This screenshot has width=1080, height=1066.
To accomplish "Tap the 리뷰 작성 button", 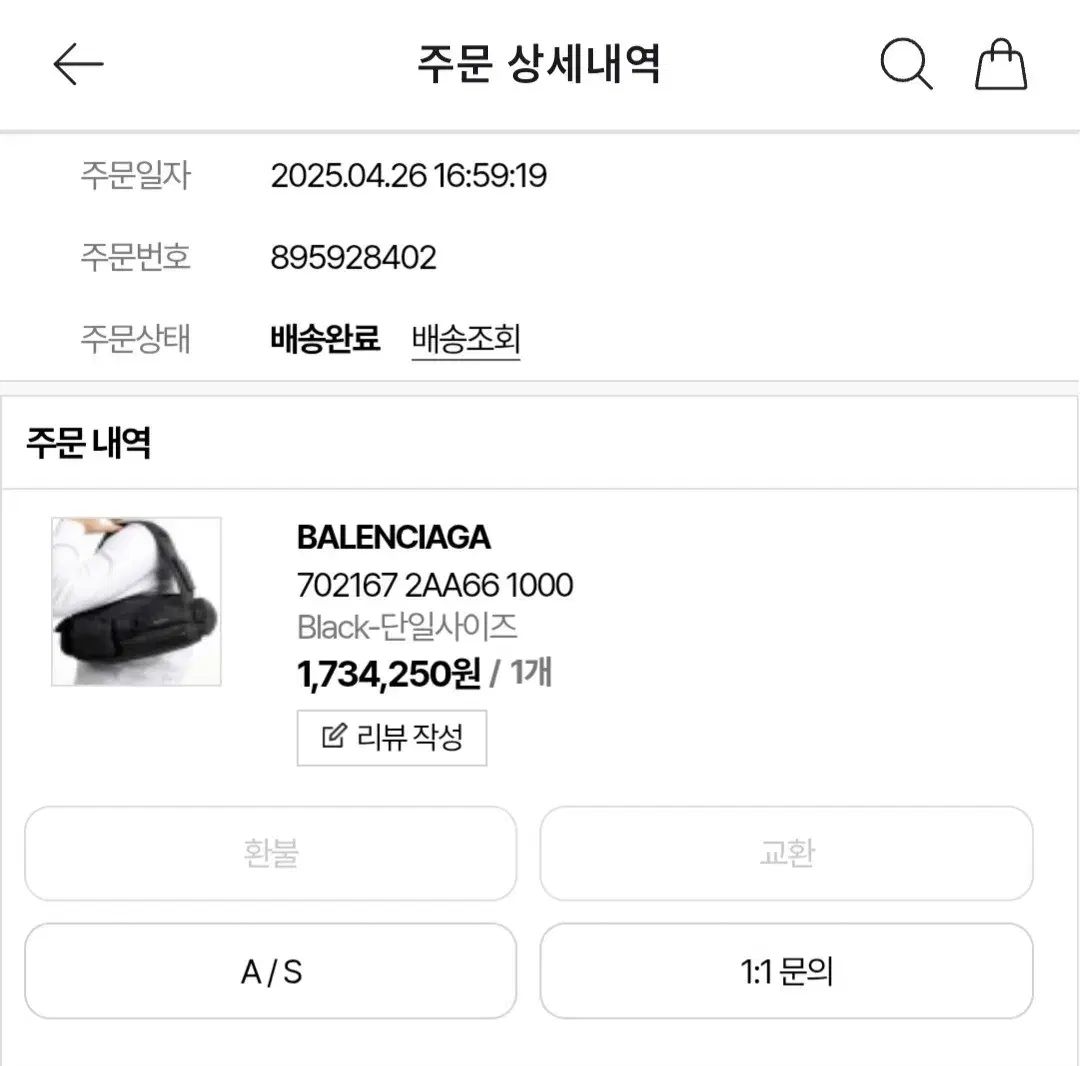I will (x=392, y=738).
